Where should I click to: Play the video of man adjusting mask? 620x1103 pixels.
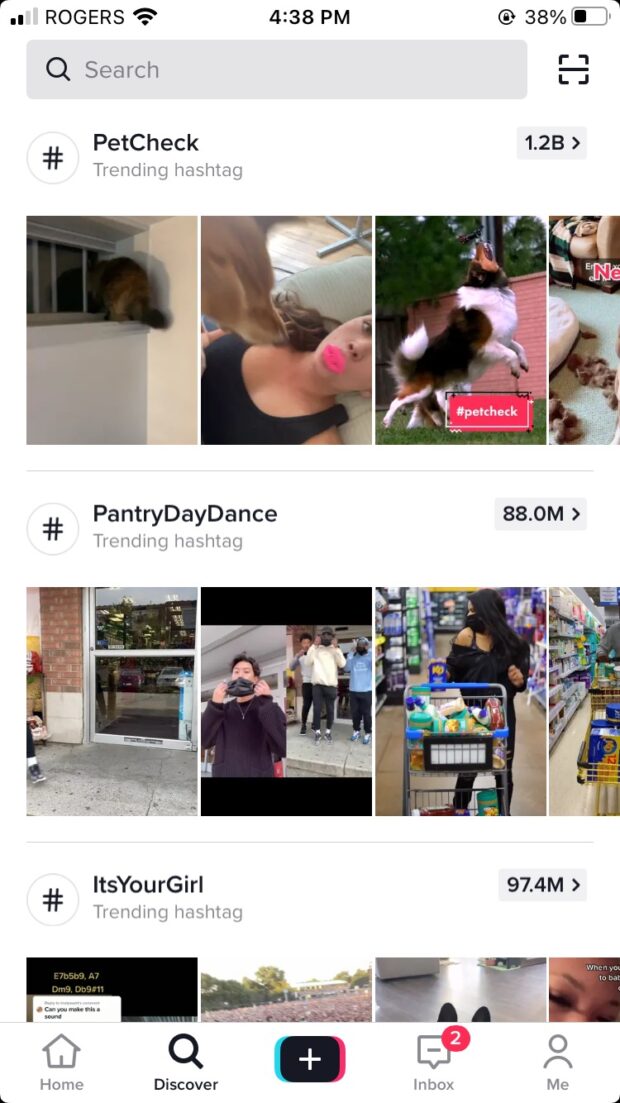click(x=286, y=701)
